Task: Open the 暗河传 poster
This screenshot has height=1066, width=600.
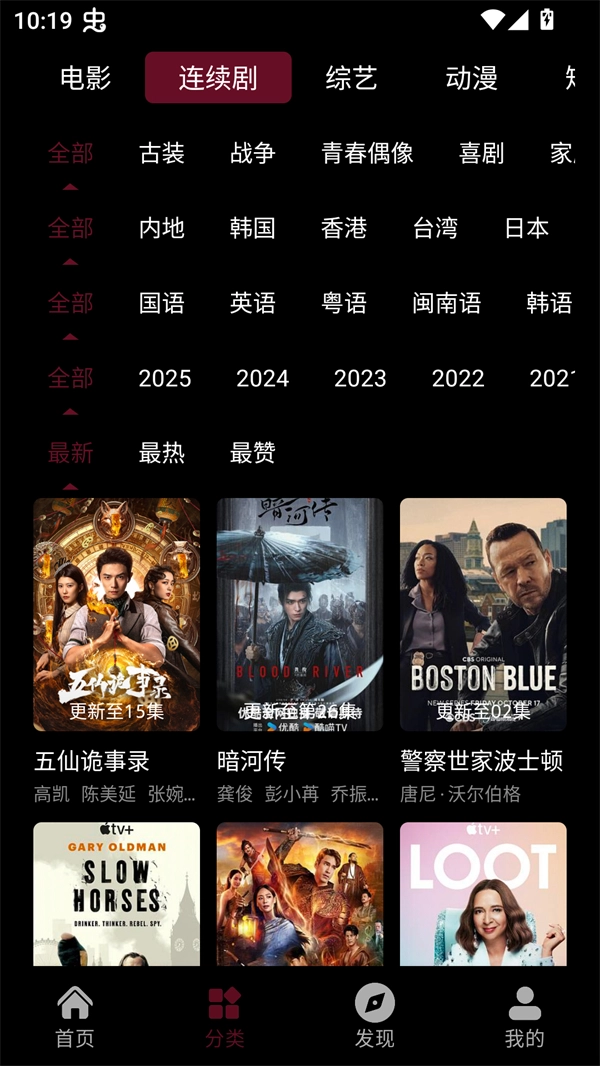Action: (300, 614)
